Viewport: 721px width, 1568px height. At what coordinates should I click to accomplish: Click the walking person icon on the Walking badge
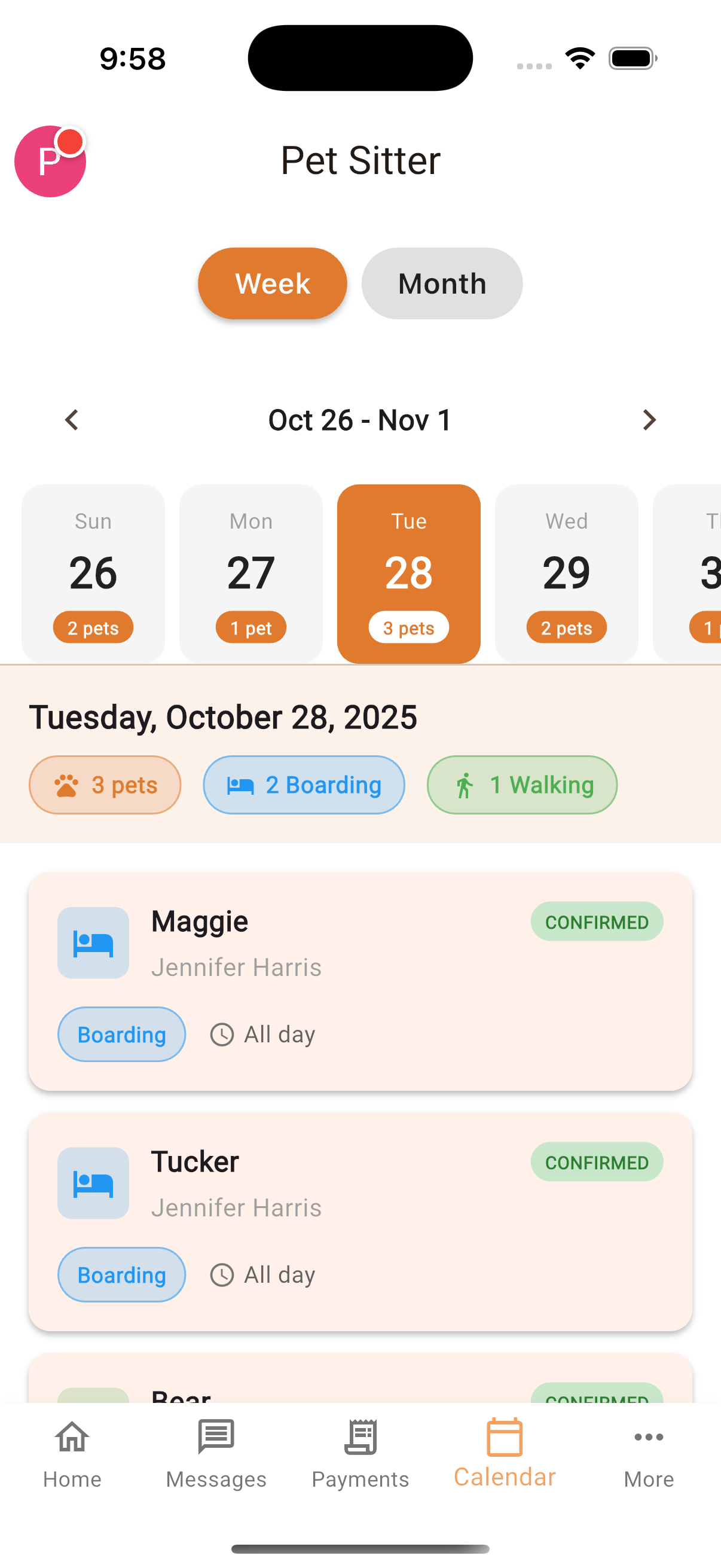click(465, 785)
